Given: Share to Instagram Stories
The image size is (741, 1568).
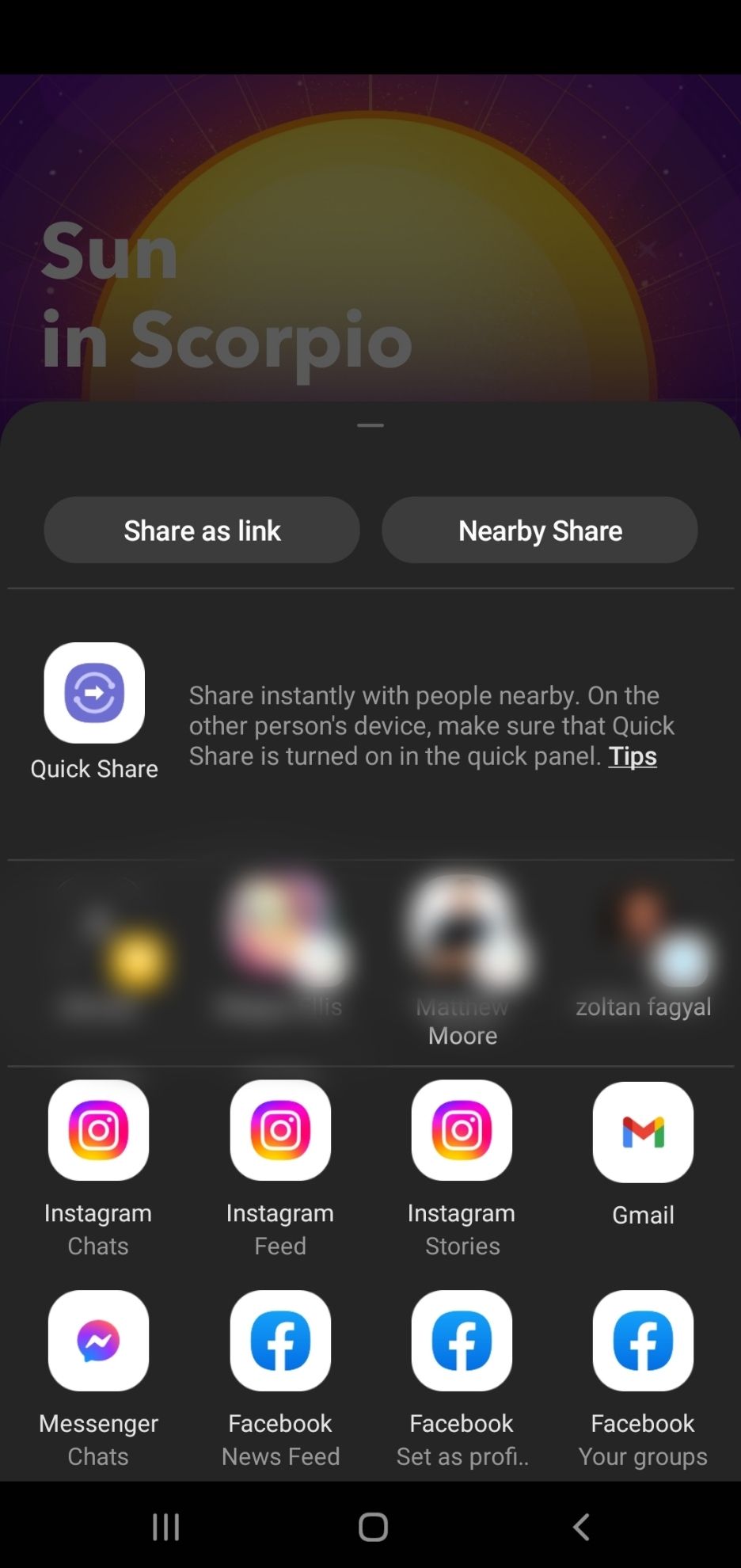Looking at the screenshot, I should pos(462,1131).
